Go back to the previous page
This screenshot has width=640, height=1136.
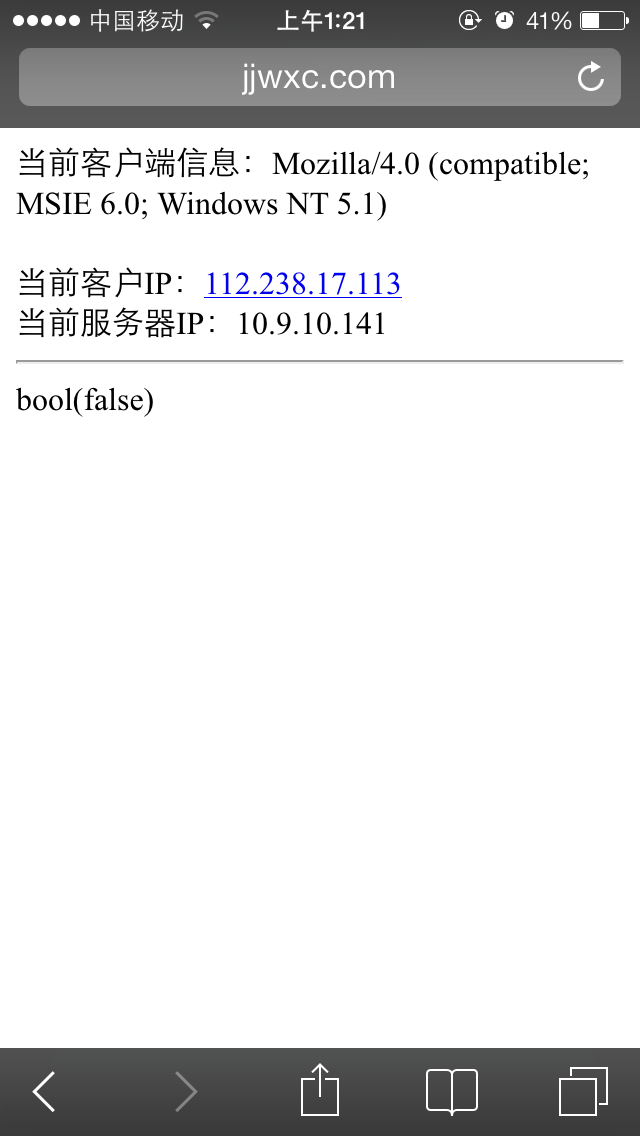[43, 1091]
